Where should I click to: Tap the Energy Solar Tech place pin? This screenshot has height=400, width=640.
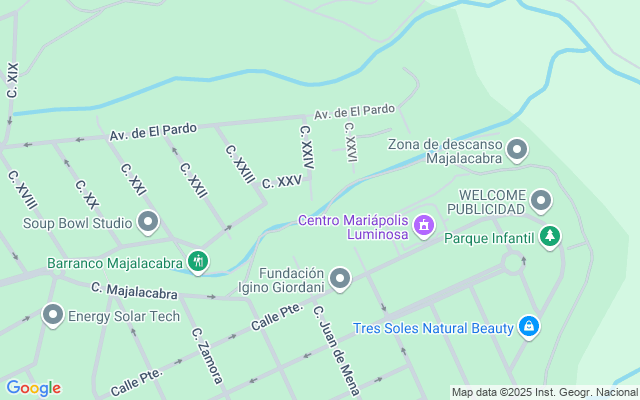(53, 315)
